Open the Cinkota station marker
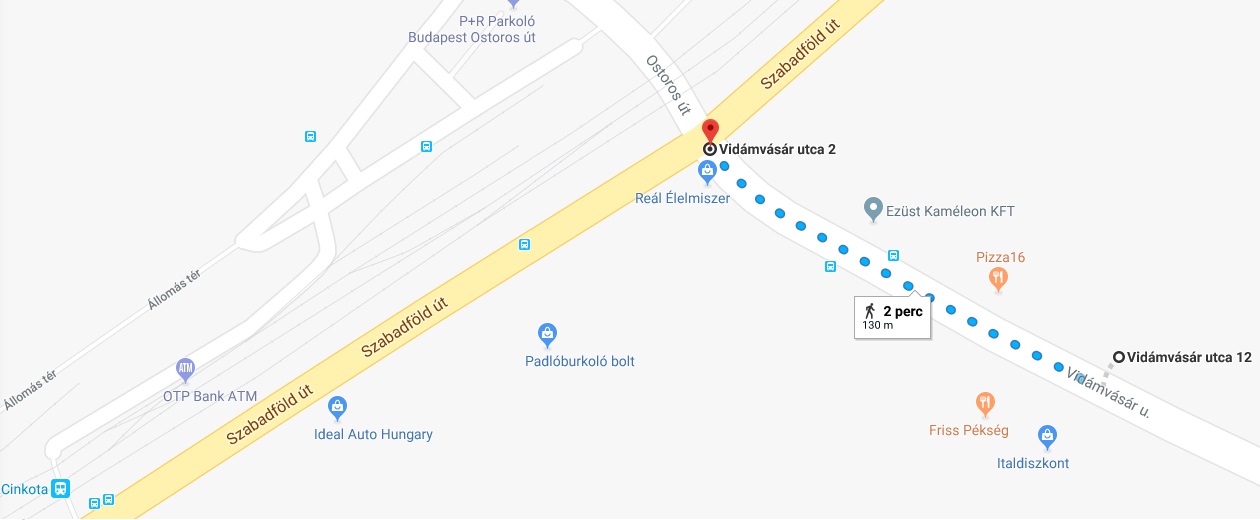 62,489
